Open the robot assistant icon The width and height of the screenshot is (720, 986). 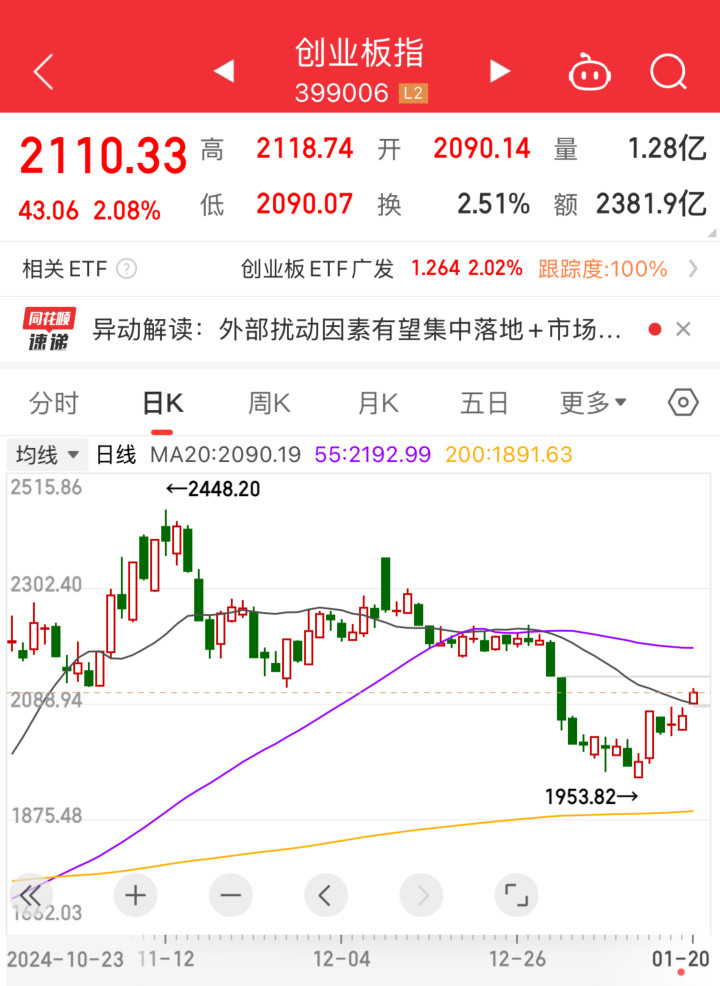click(x=589, y=73)
